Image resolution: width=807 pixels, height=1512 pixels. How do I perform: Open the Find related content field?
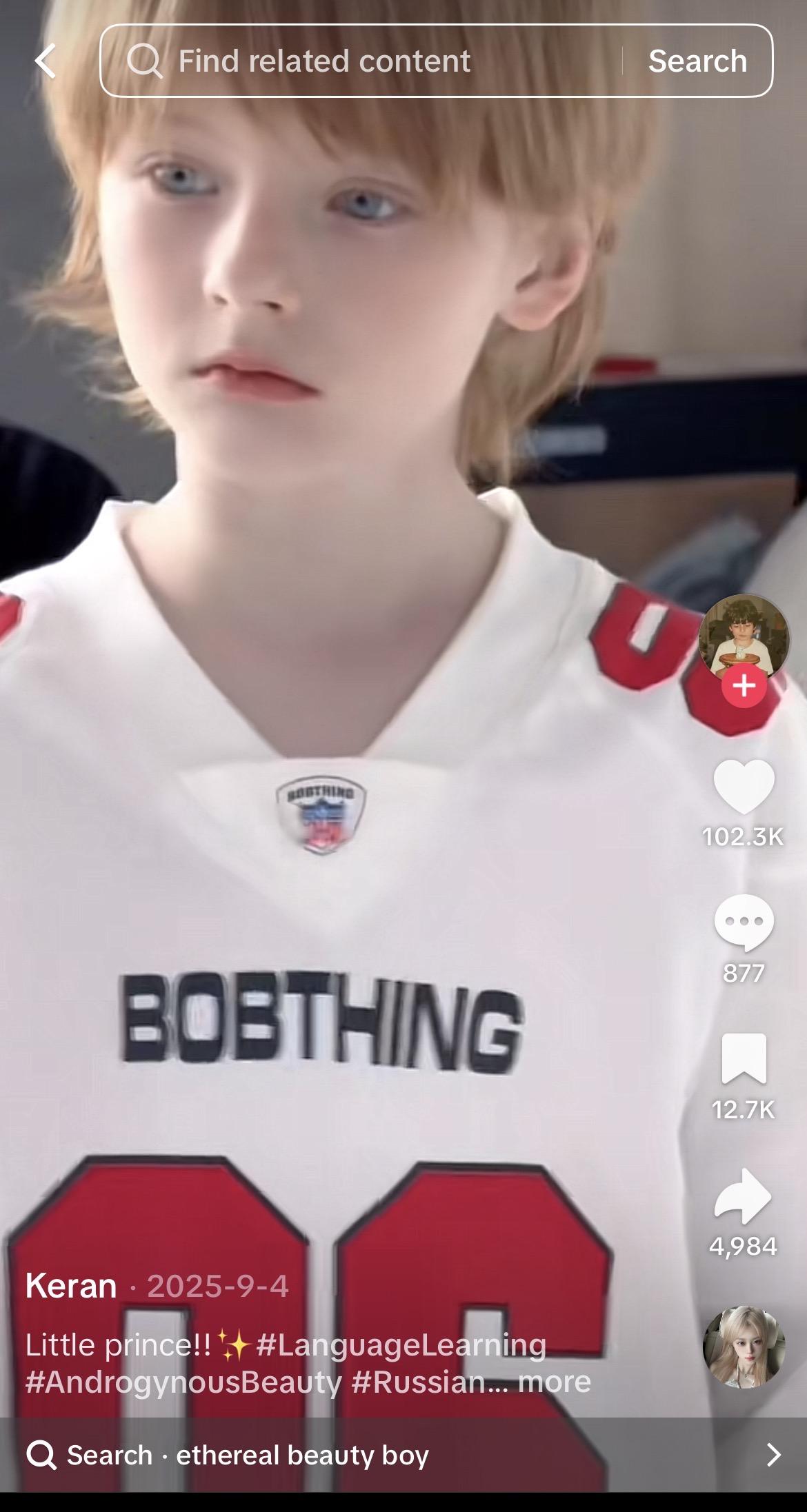tap(359, 61)
